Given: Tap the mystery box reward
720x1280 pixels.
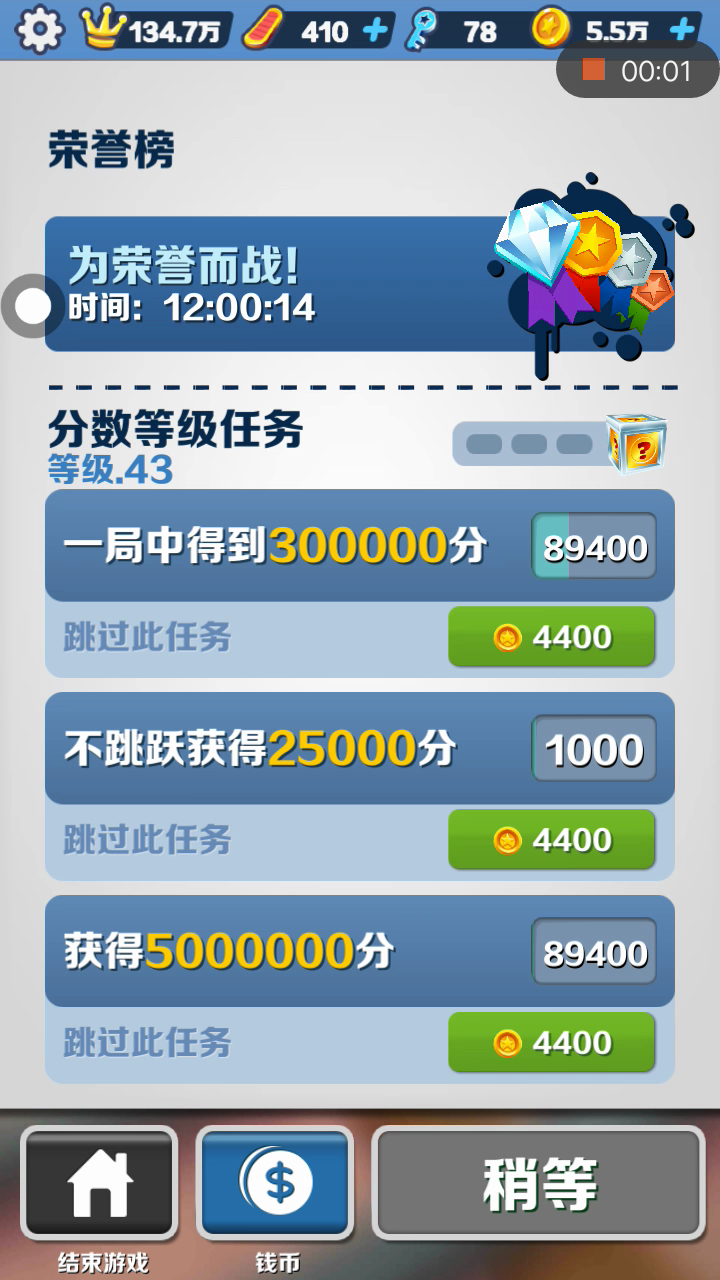Looking at the screenshot, I should (637, 443).
